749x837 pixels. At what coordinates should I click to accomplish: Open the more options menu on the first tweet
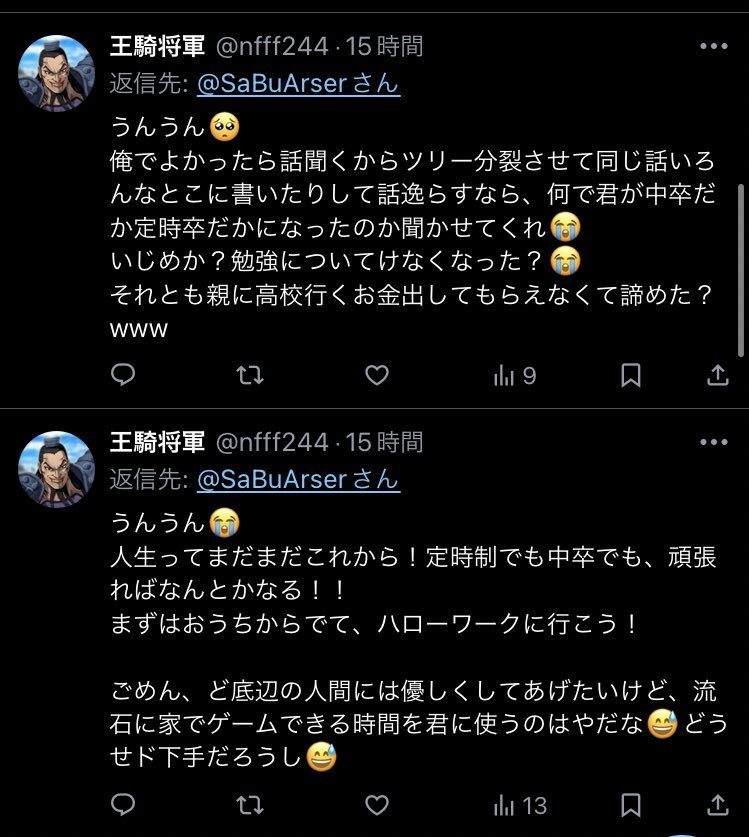[715, 45]
